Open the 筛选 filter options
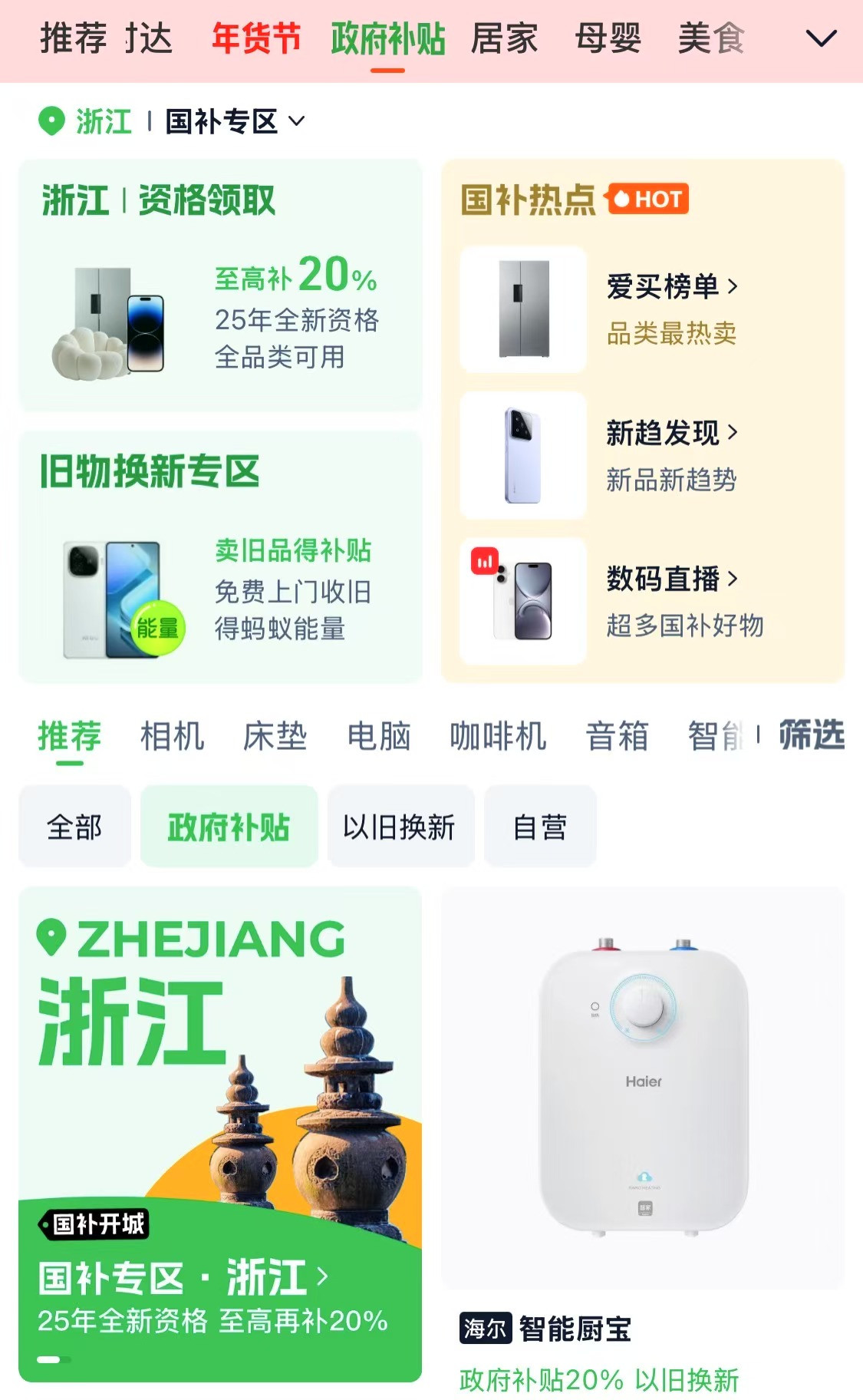863x1400 pixels. tap(812, 735)
